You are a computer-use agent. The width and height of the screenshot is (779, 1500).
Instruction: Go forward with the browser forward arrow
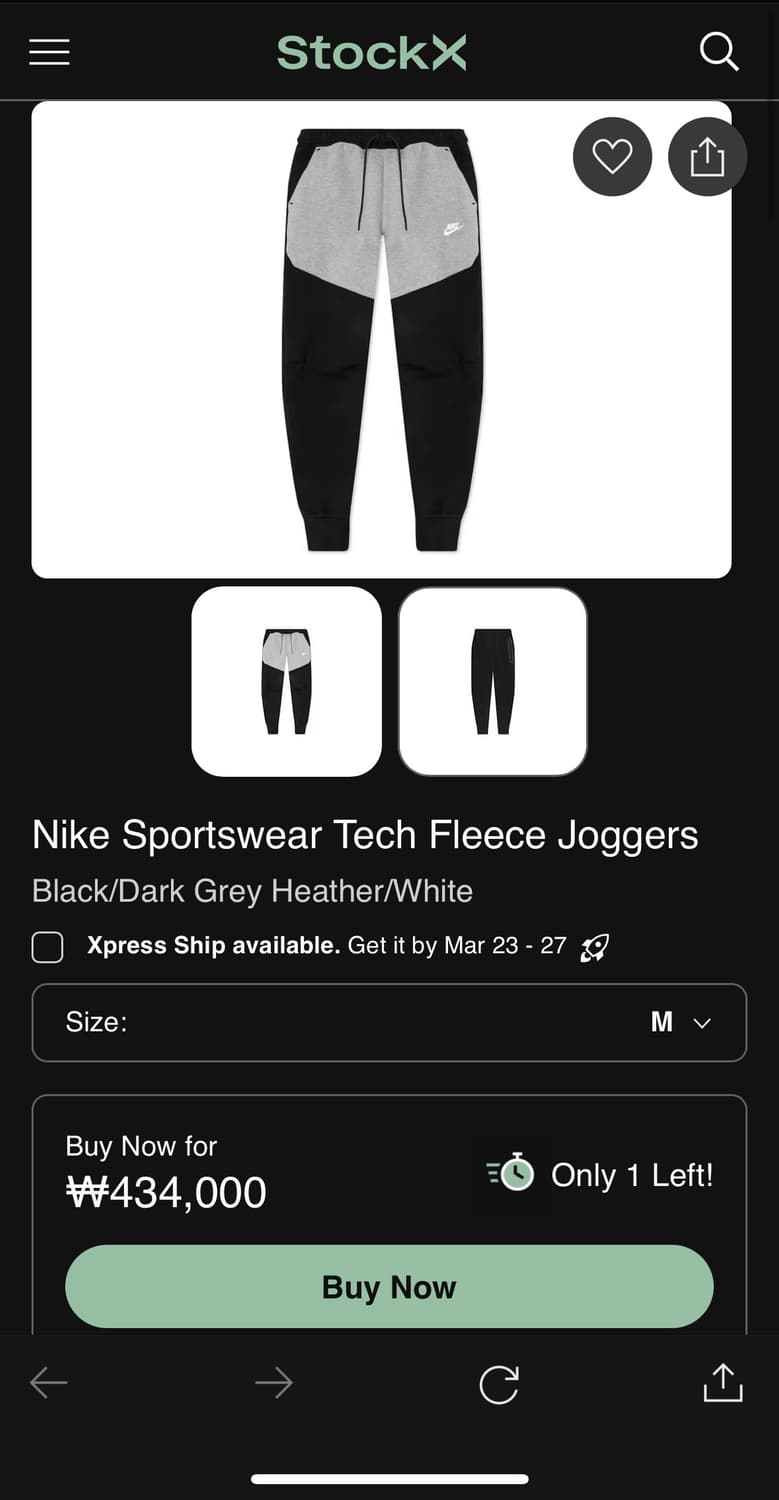click(x=274, y=1384)
